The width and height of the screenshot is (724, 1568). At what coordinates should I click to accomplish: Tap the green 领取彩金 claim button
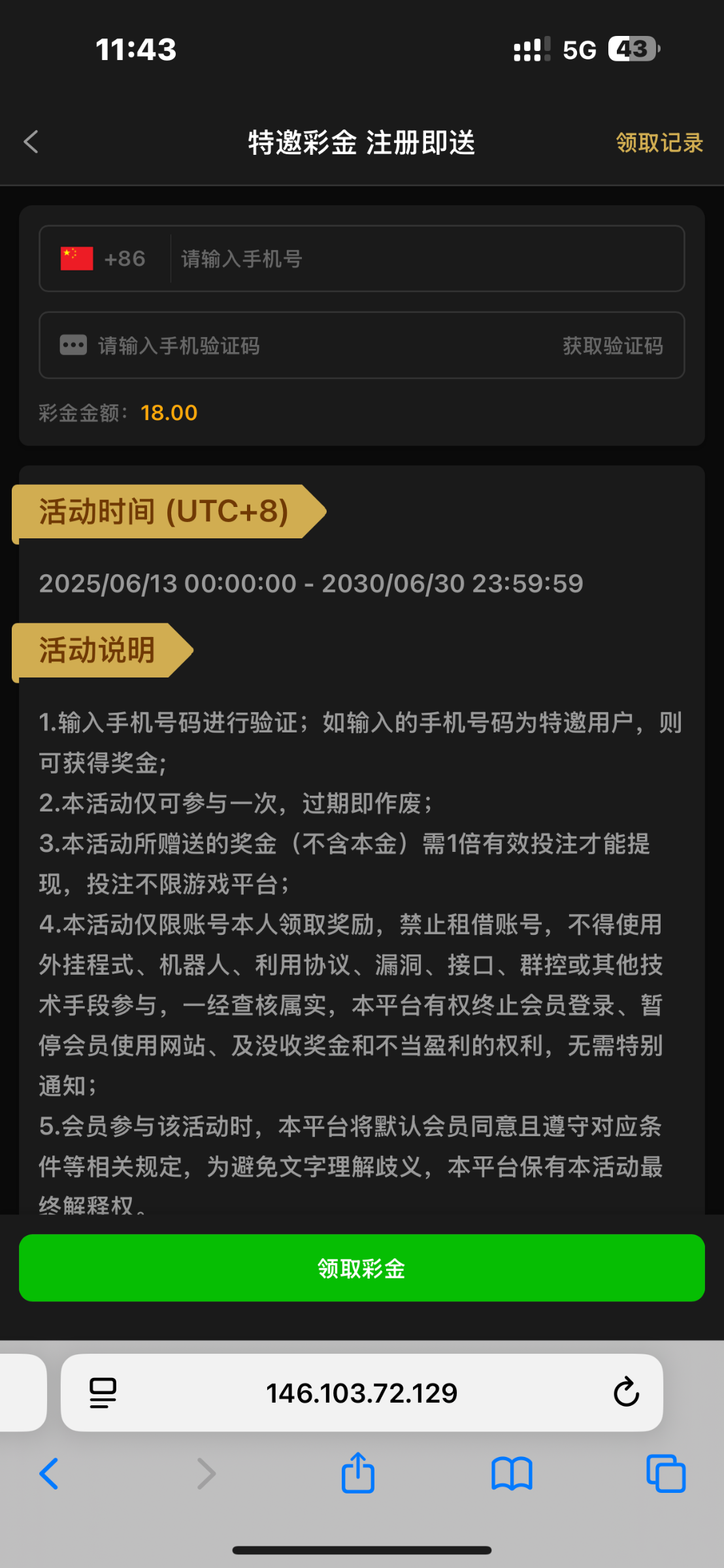tap(362, 1267)
